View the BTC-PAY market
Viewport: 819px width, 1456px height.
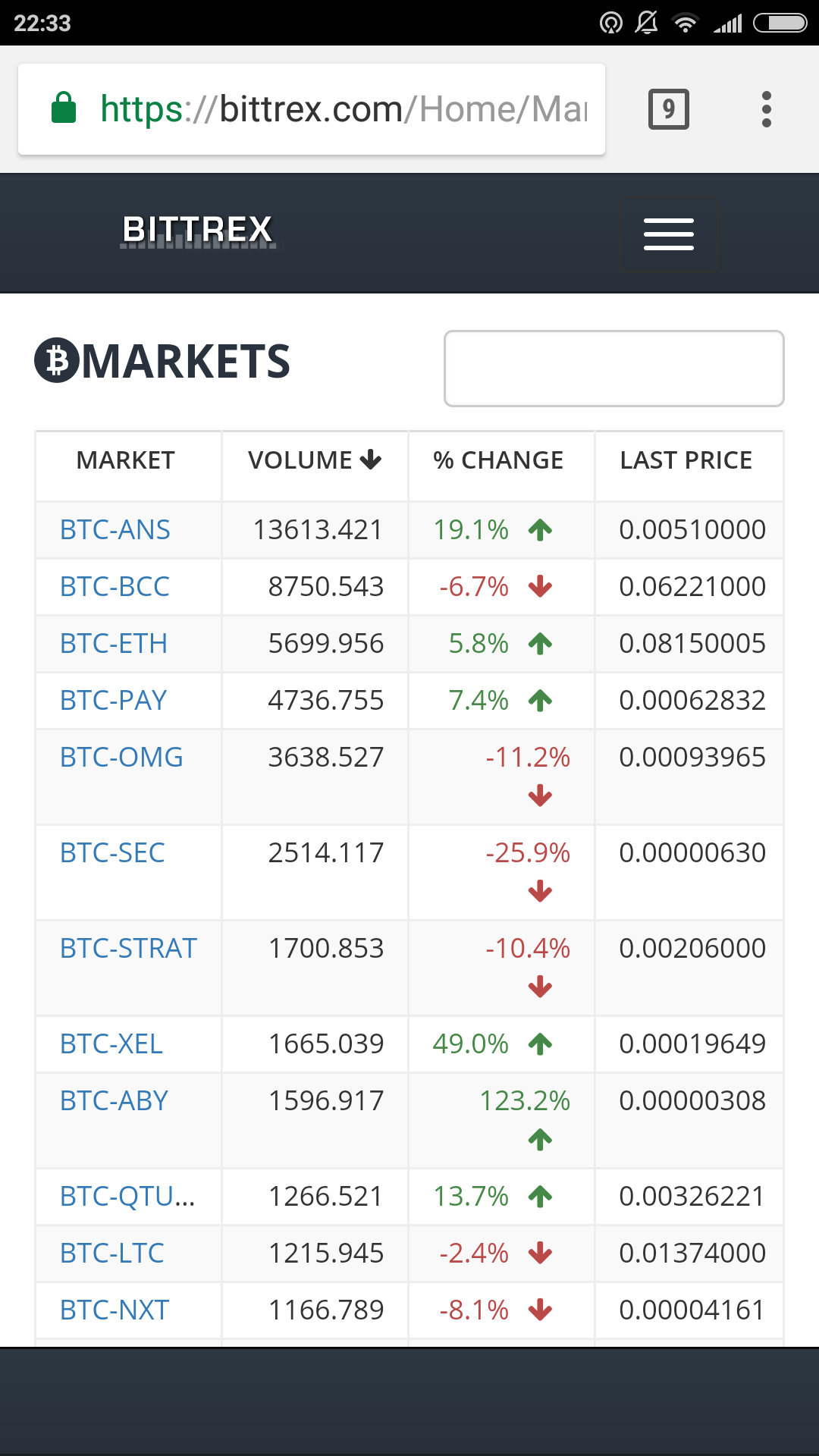(x=114, y=700)
